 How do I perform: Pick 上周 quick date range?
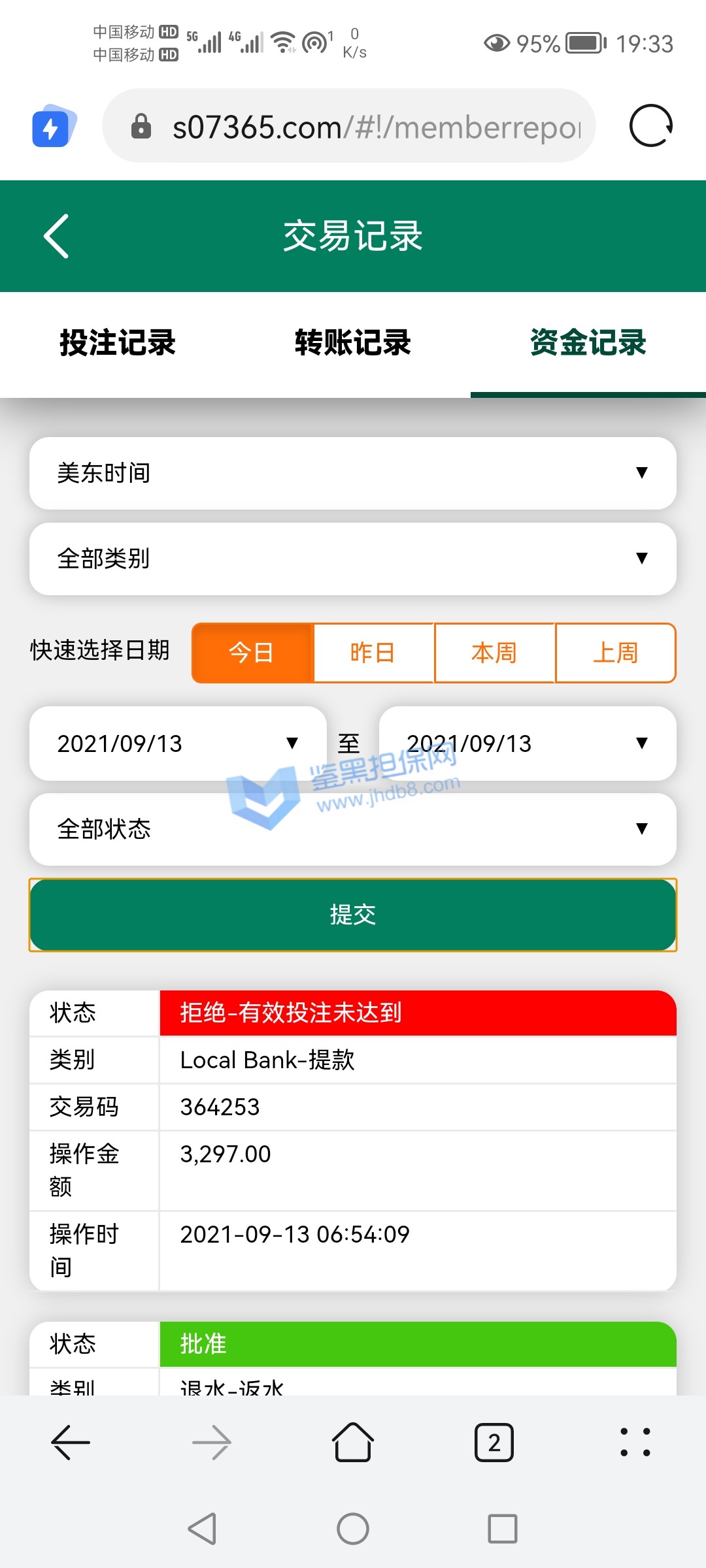pyautogui.click(x=615, y=653)
